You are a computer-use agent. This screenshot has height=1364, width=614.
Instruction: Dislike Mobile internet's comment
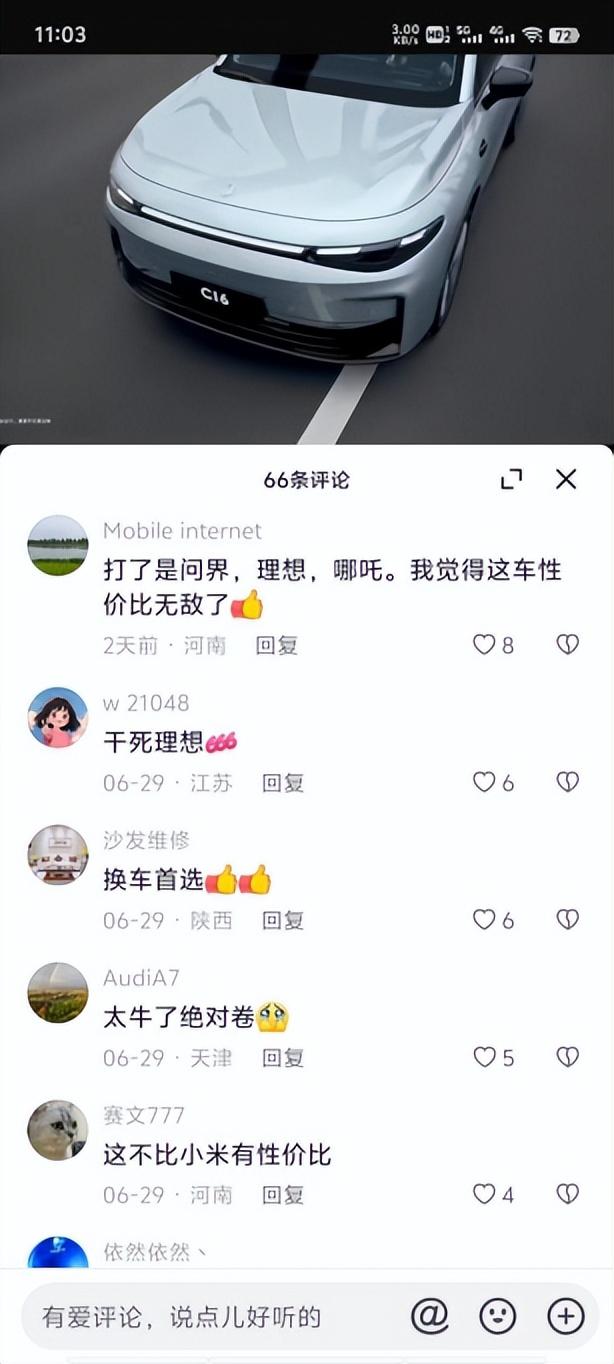pyautogui.click(x=567, y=645)
